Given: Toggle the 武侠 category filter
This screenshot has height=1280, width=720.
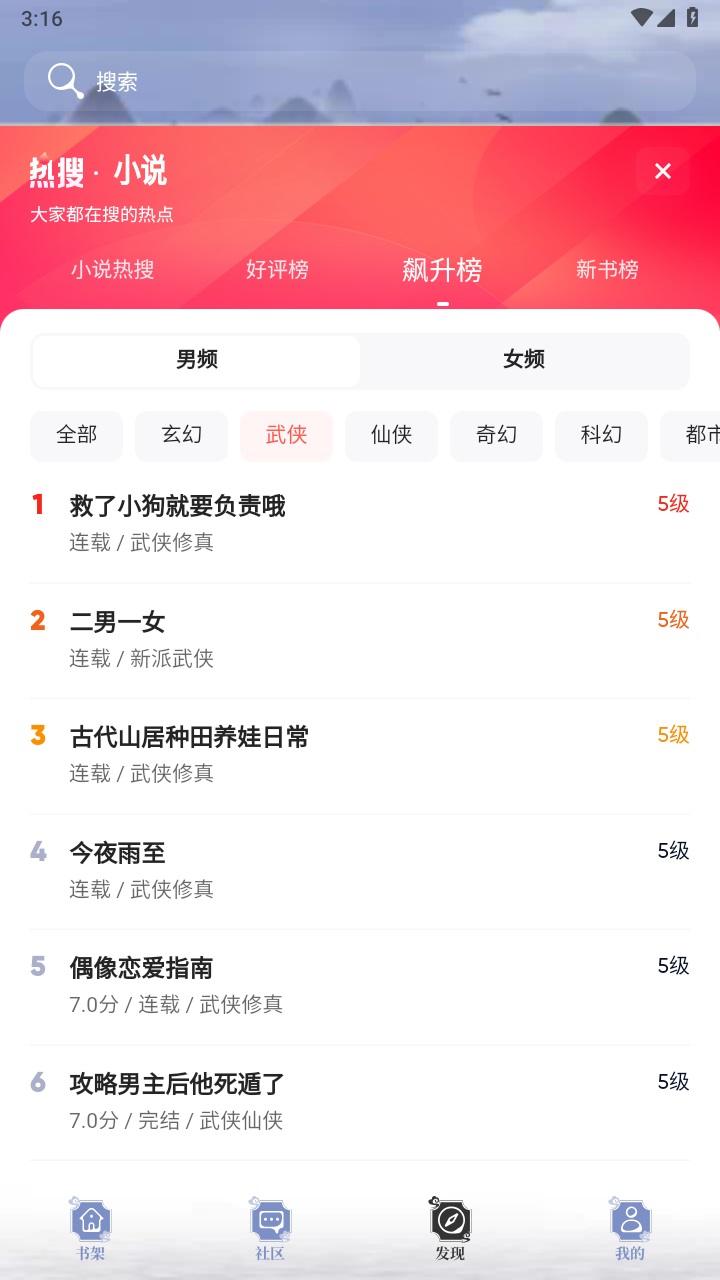Looking at the screenshot, I should click(286, 436).
